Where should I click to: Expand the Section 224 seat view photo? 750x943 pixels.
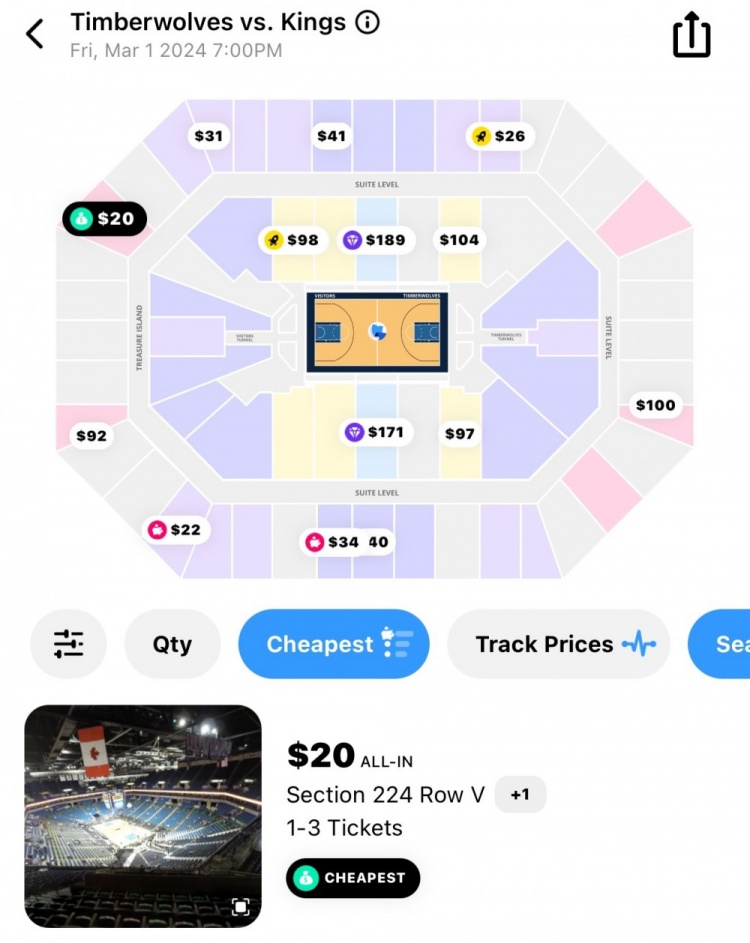click(240, 907)
